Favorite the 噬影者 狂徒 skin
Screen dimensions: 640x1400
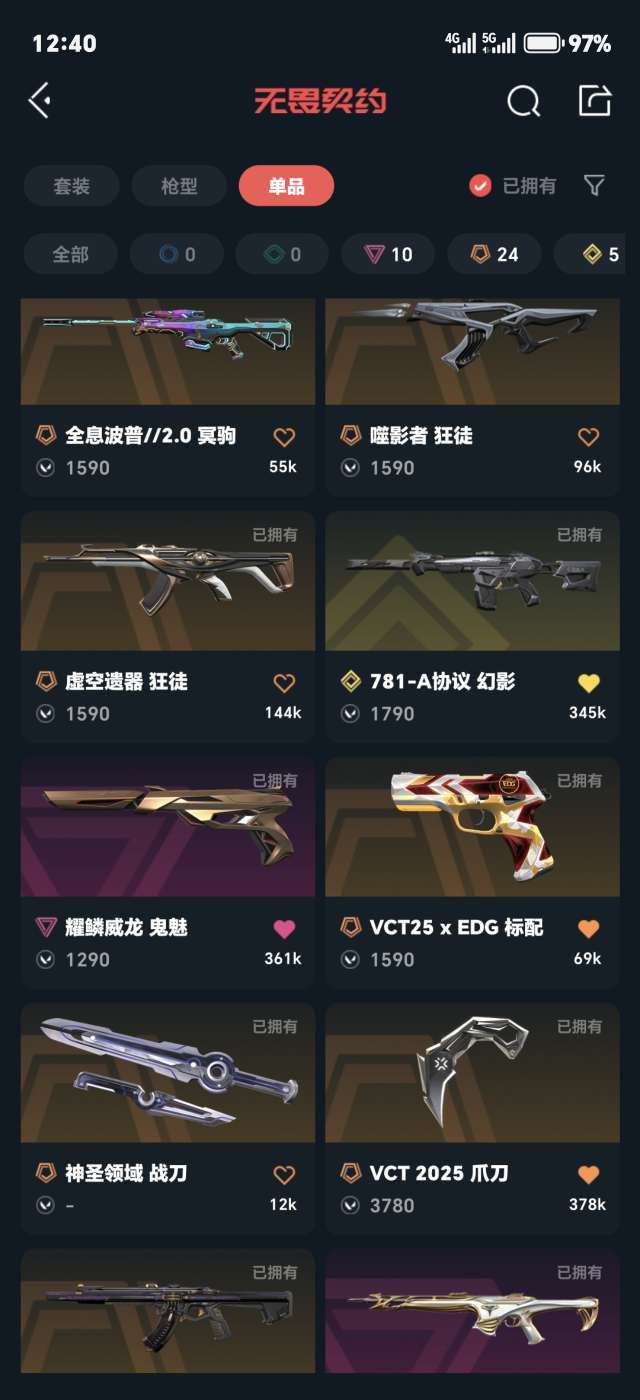(588, 437)
